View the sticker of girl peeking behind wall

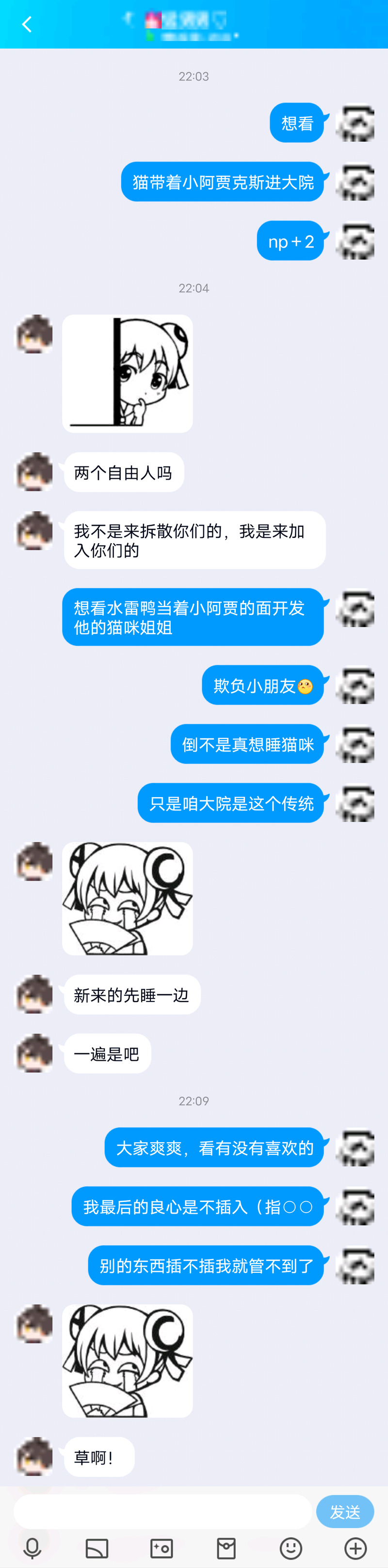128,373
